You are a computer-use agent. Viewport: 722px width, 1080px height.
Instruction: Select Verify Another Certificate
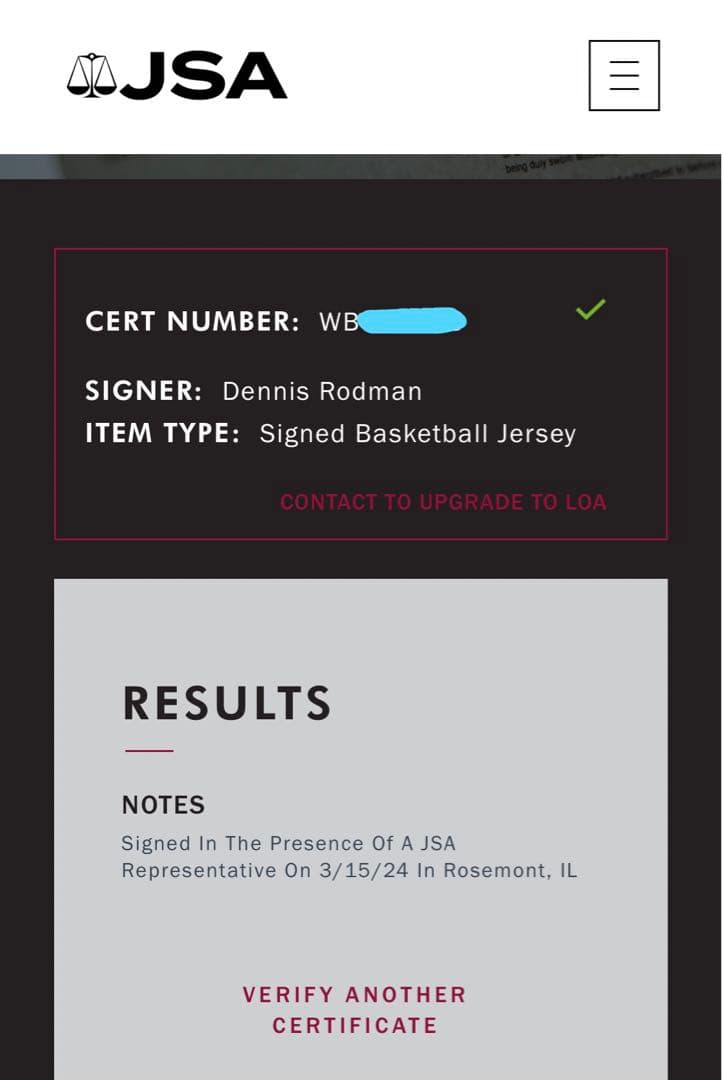pyautogui.click(x=355, y=1009)
